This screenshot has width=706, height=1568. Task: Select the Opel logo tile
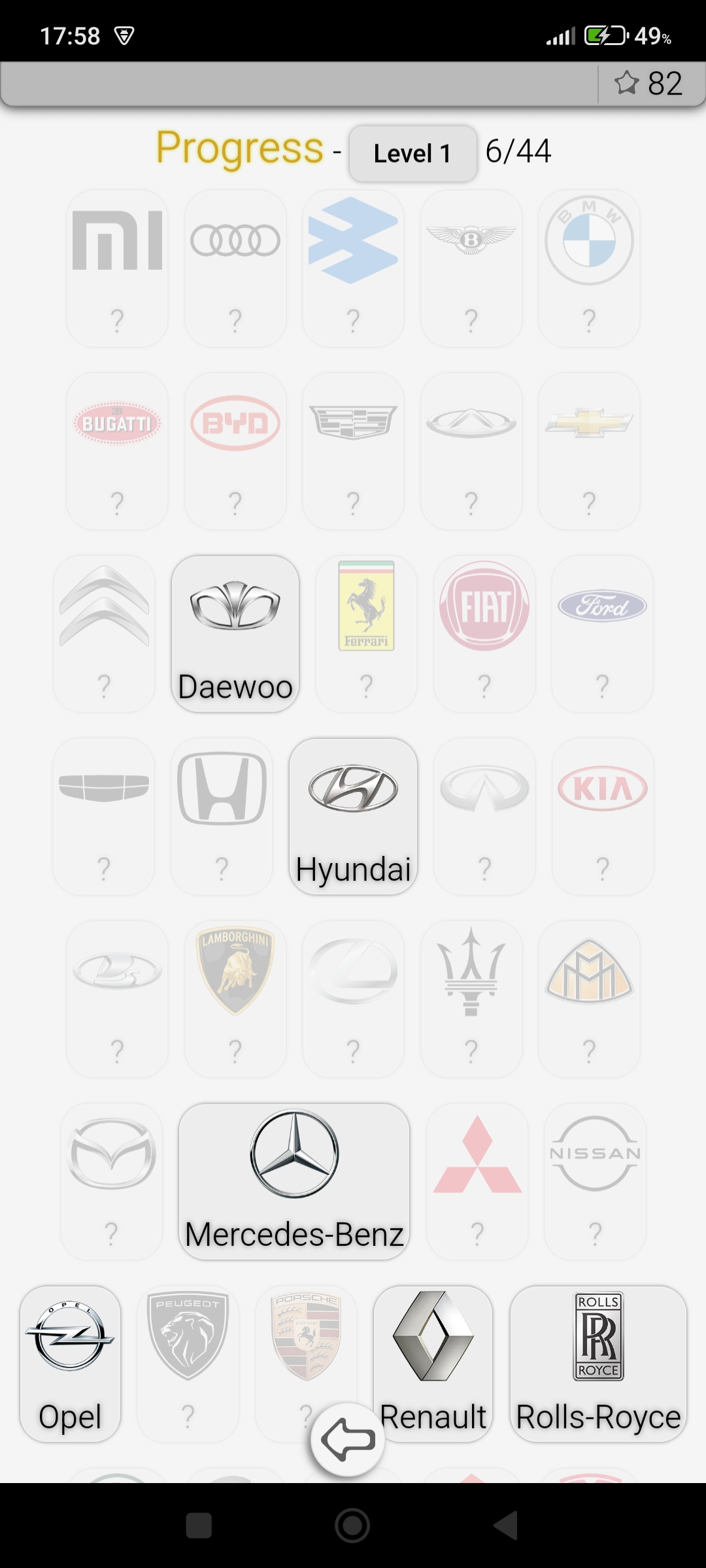click(x=70, y=1364)
